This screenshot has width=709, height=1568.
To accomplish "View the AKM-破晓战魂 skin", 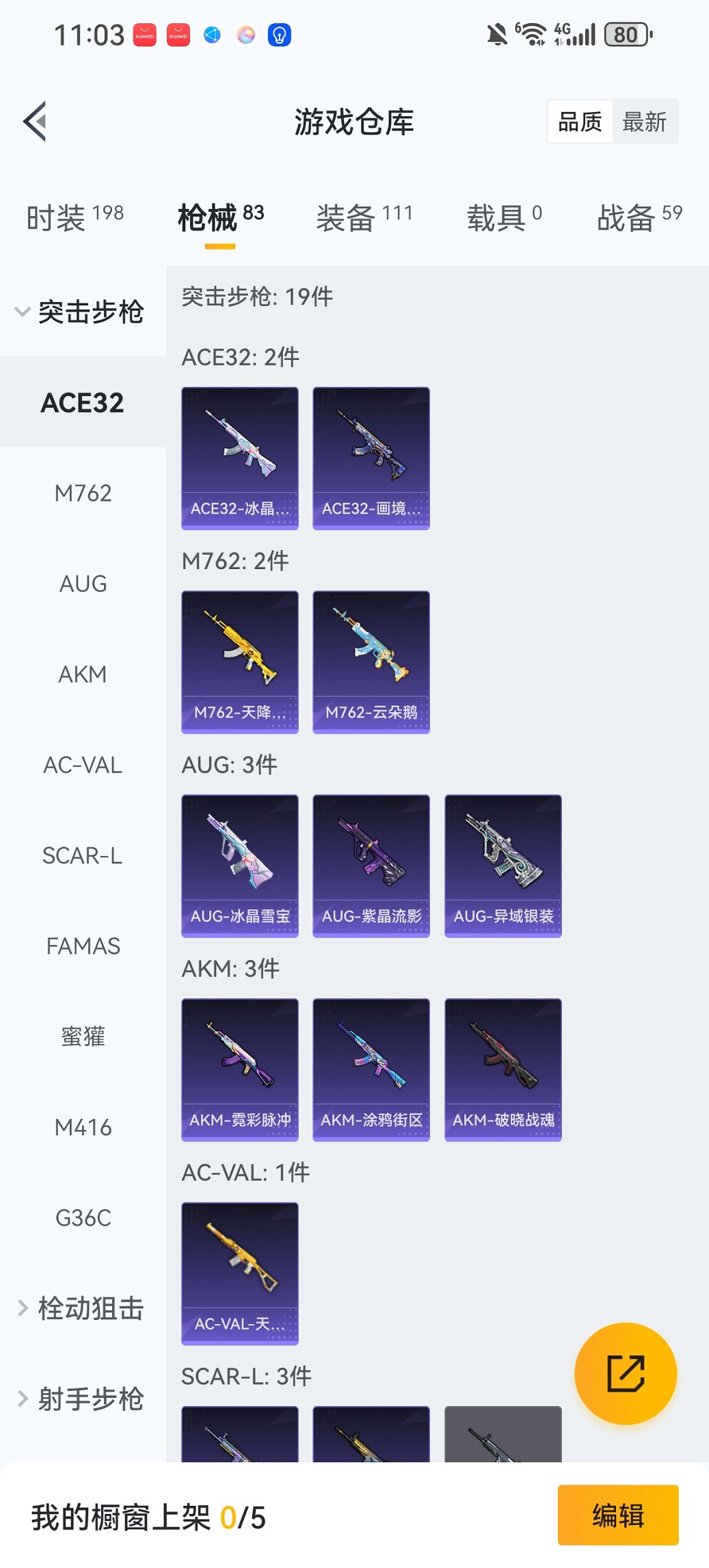I will tap(503, 1069).
